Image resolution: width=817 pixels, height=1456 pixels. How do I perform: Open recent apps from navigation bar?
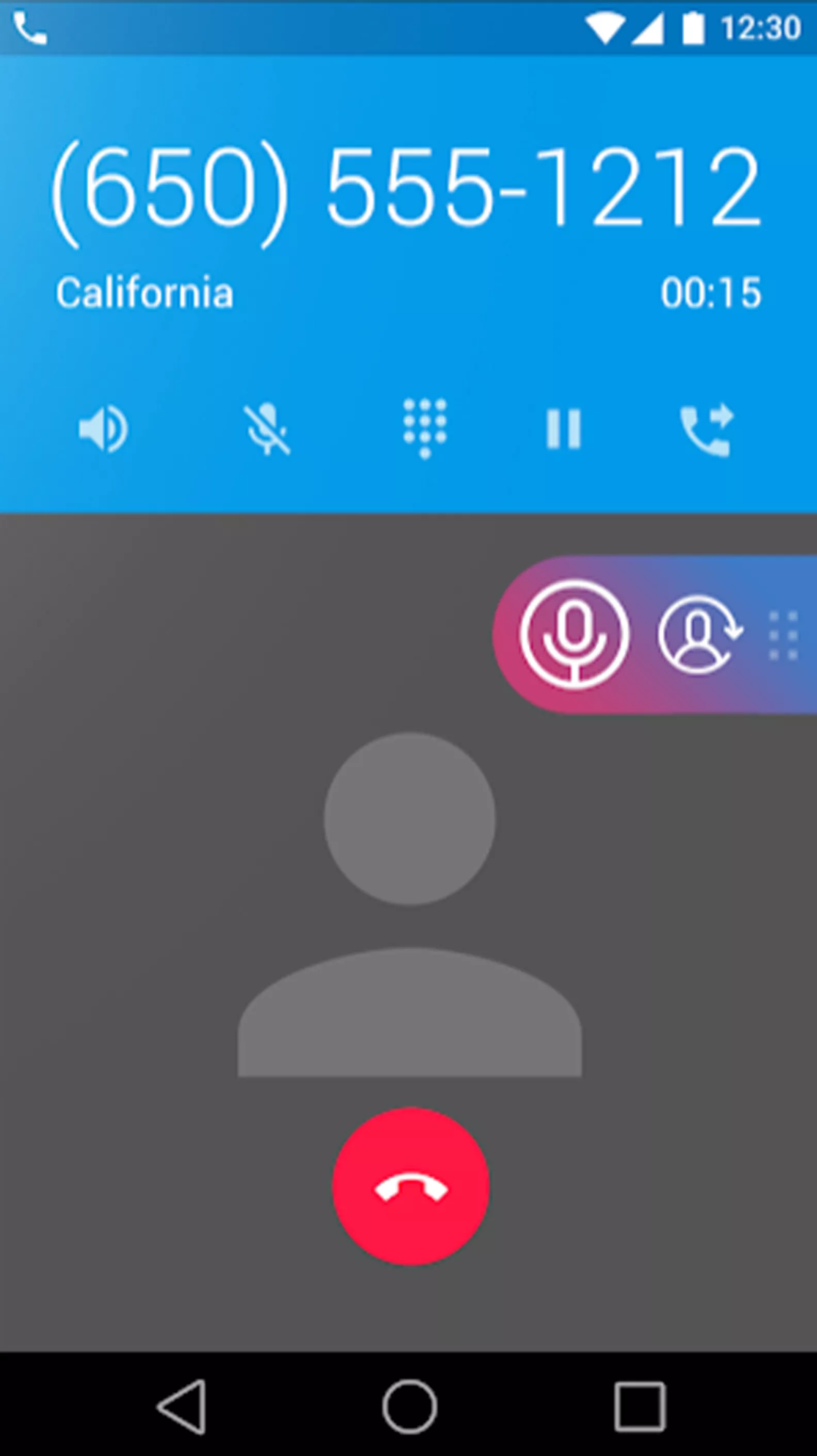tap(640, 1407)
